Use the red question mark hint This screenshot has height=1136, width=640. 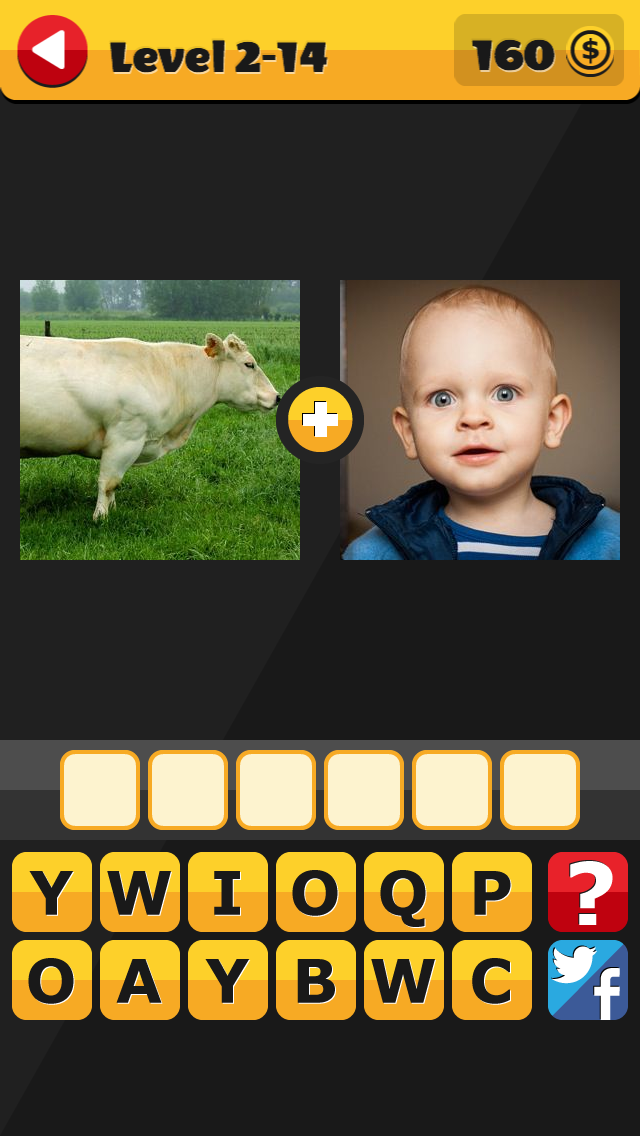tap(588, 891)
